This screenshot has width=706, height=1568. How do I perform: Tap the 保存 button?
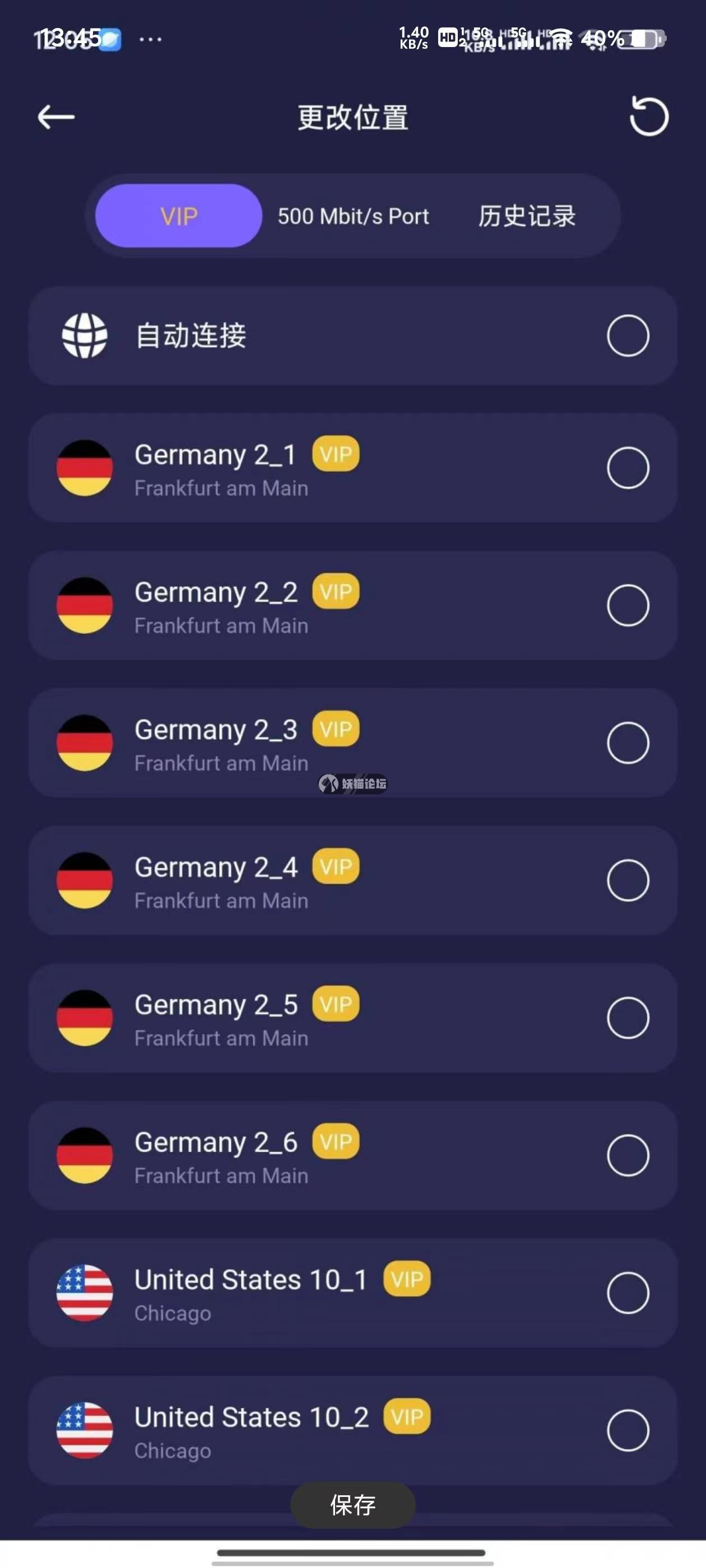click(352, 1505)
